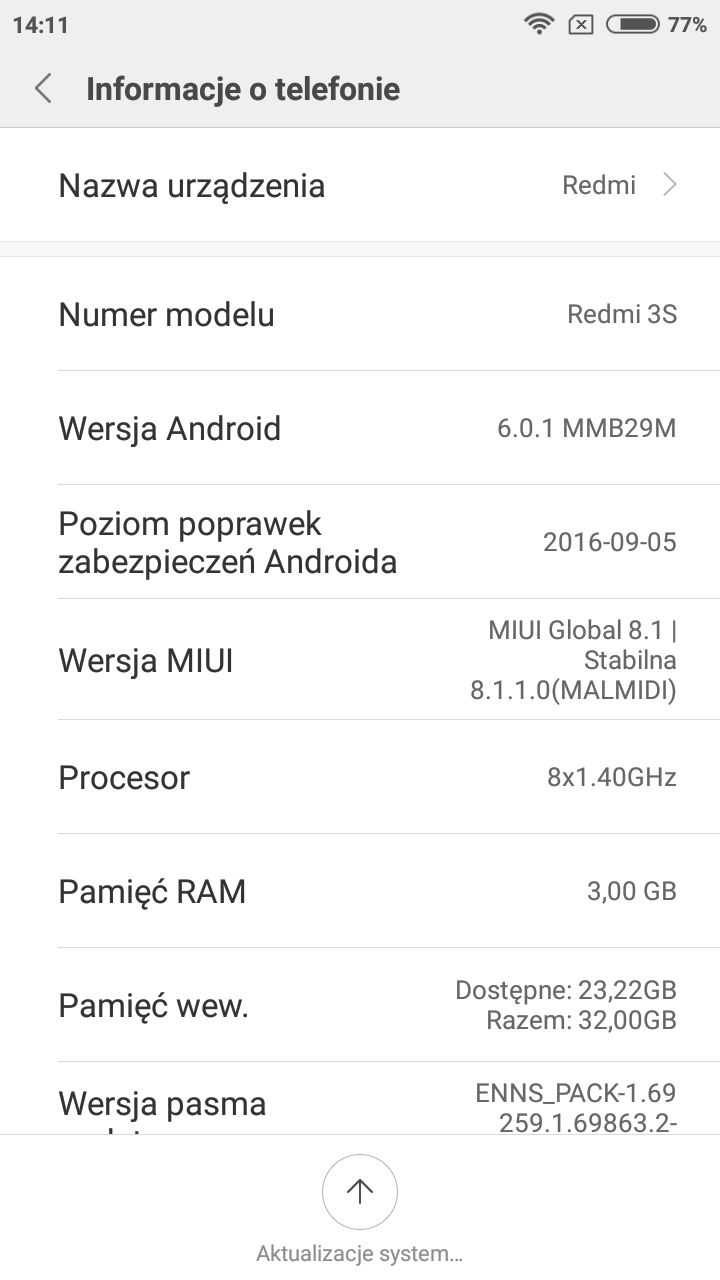Tap the Numer modelu row
Viewport: 720px width, 1280px height.
[360, 314]
